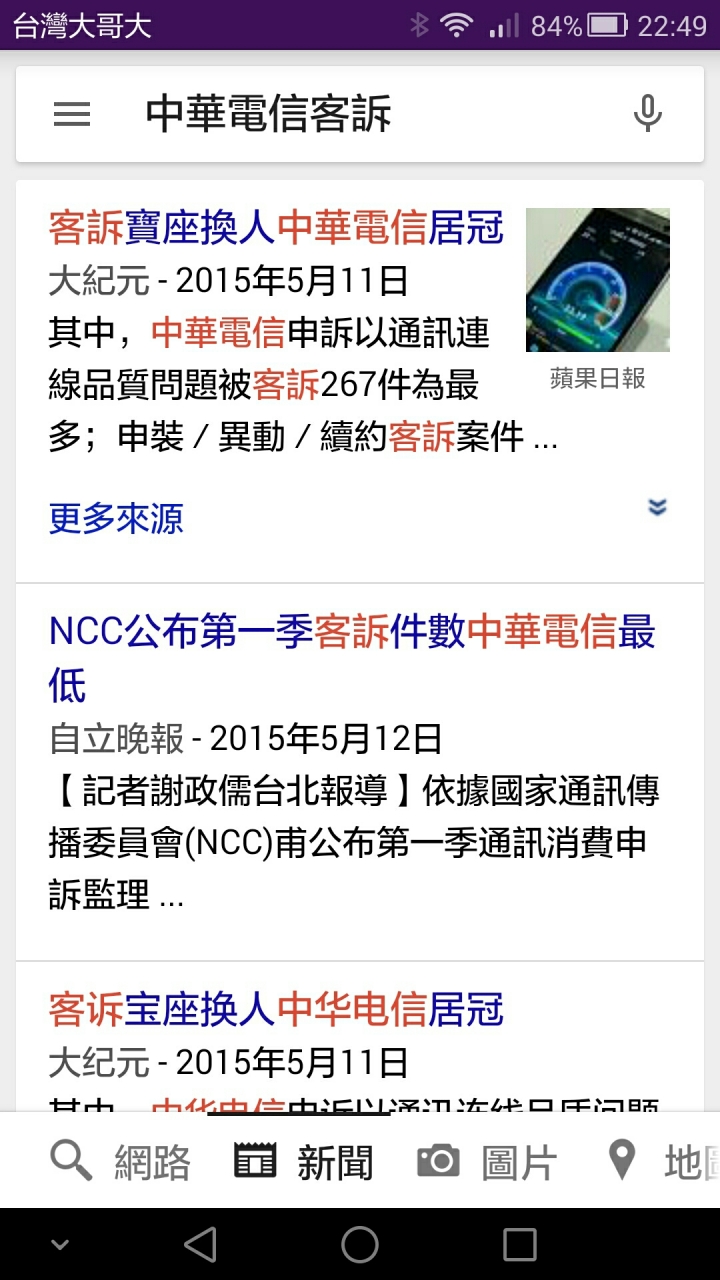Open the 蘋果日報 phone thumbnail
Viewport: 720px width, 1280px height.
(598, 280)
